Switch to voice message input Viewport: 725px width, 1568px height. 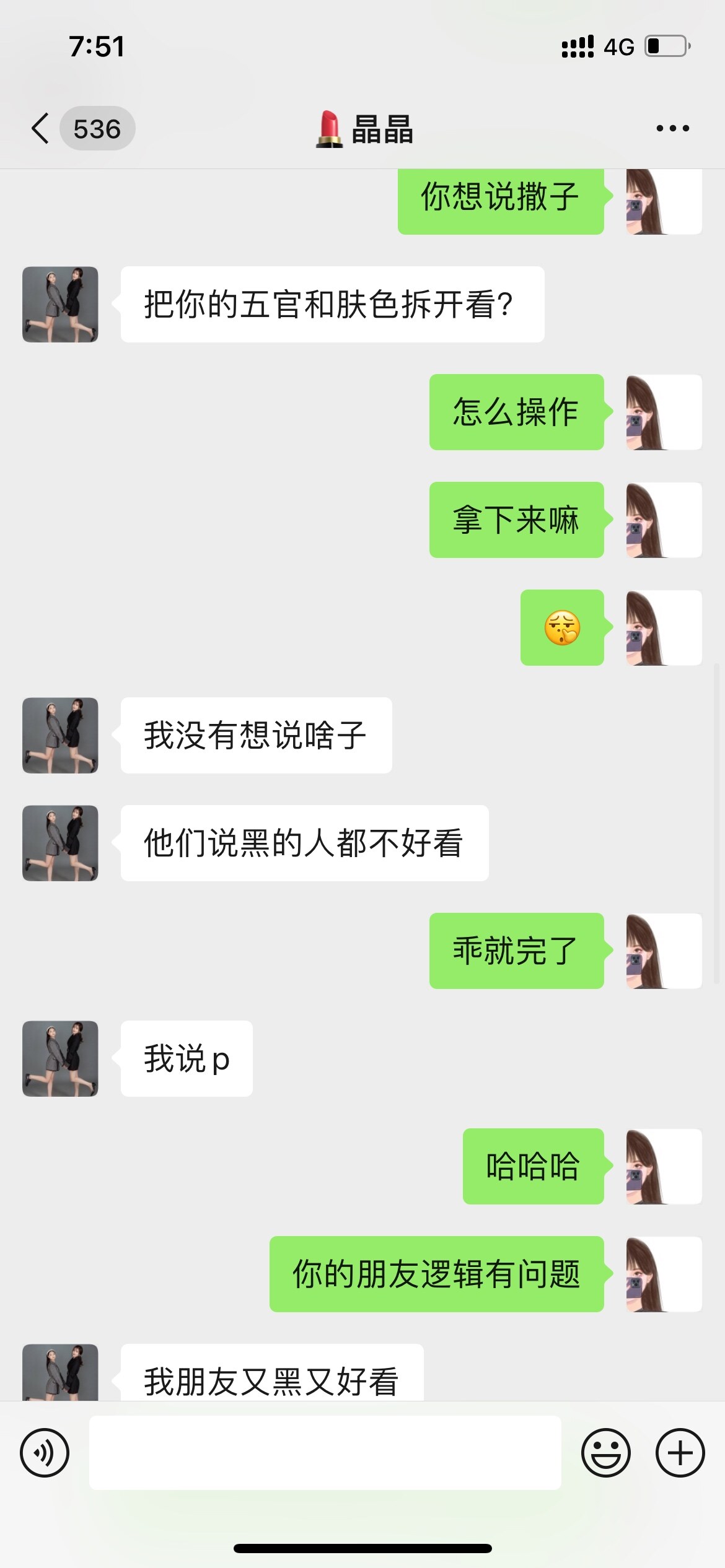[45, 1453]
